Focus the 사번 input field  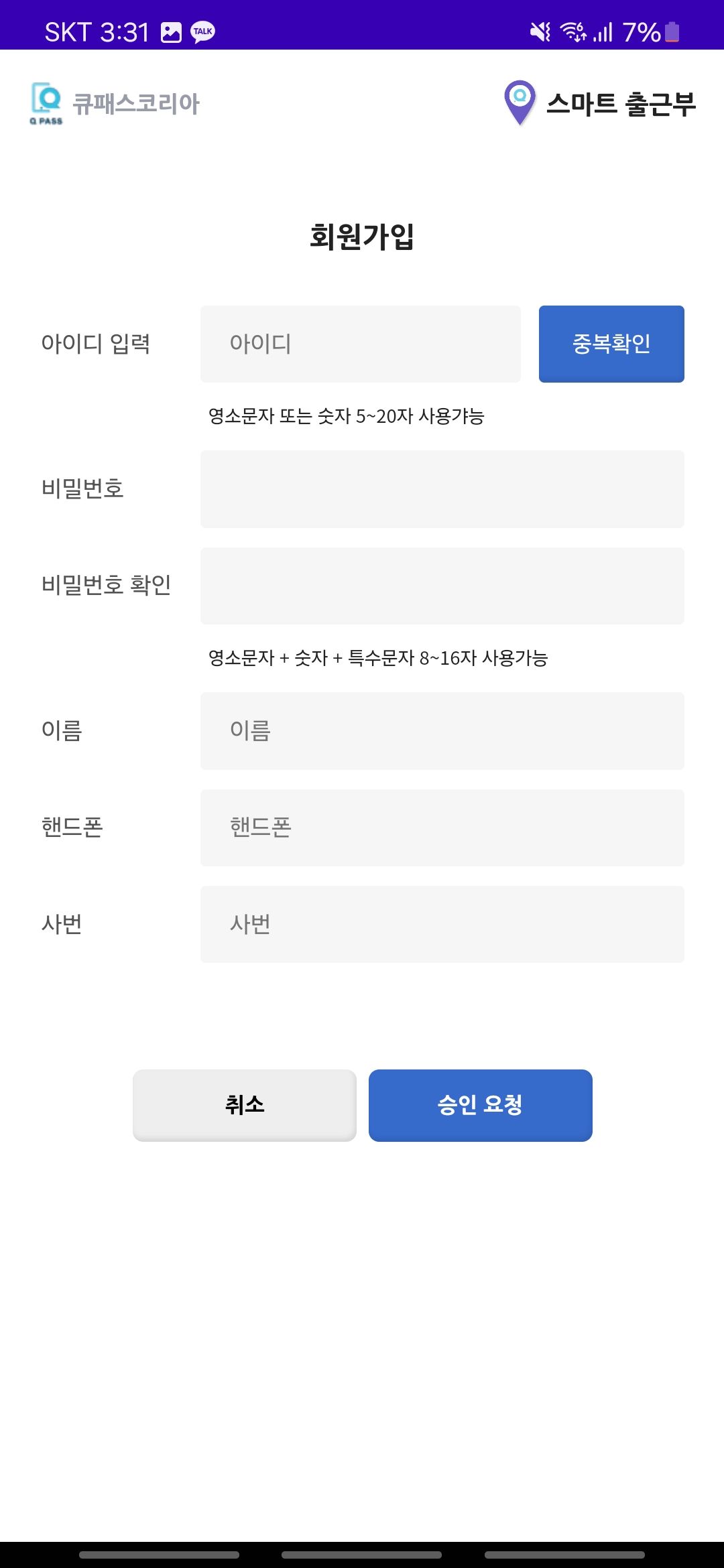pos(442,924)
